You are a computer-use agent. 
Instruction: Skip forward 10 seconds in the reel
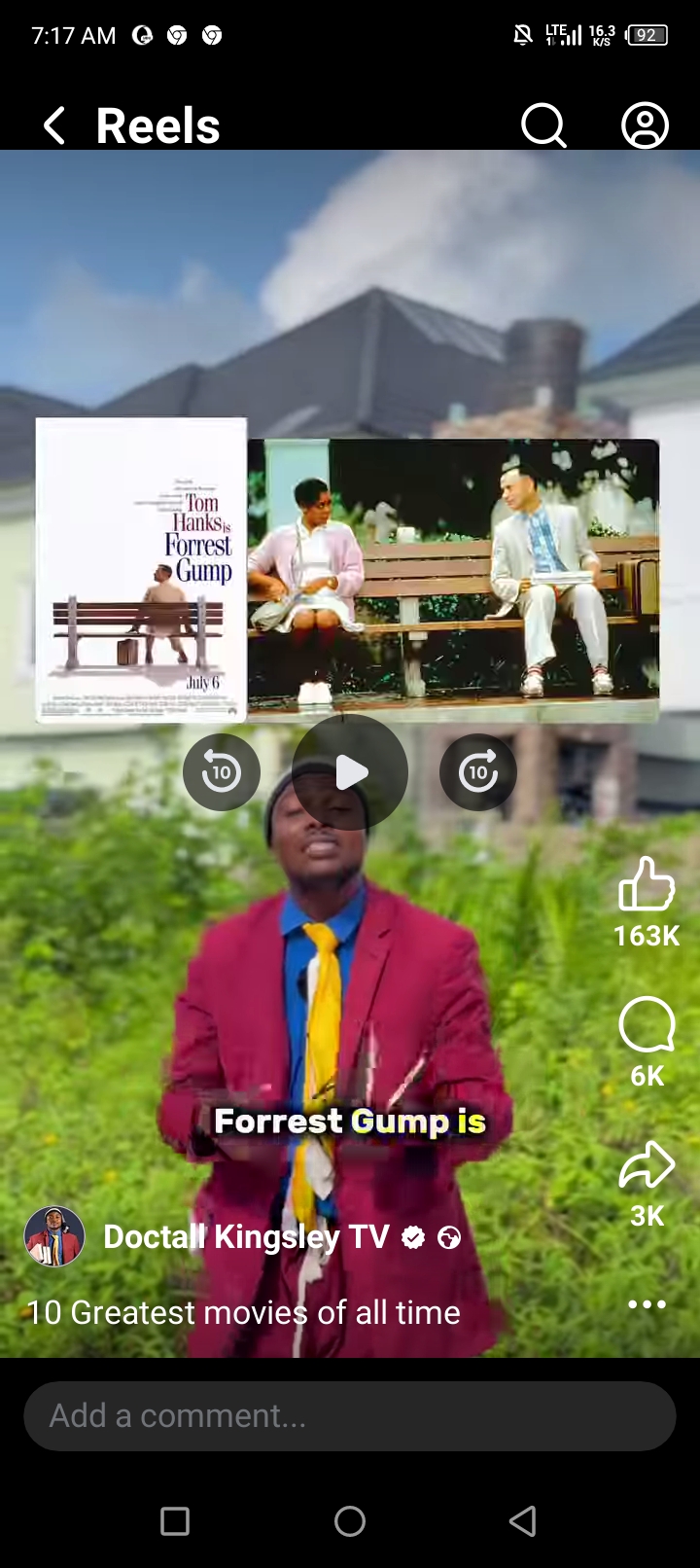(478, 772)
